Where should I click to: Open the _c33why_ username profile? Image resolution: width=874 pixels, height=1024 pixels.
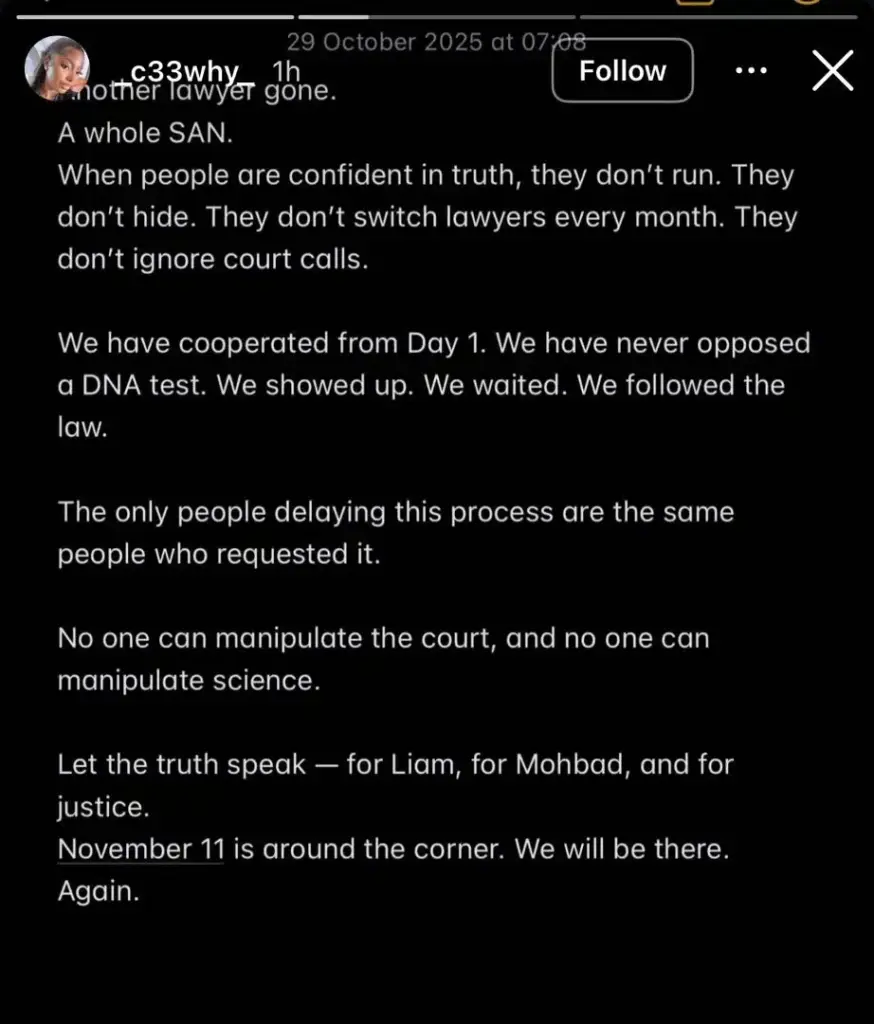click(187, 72)
